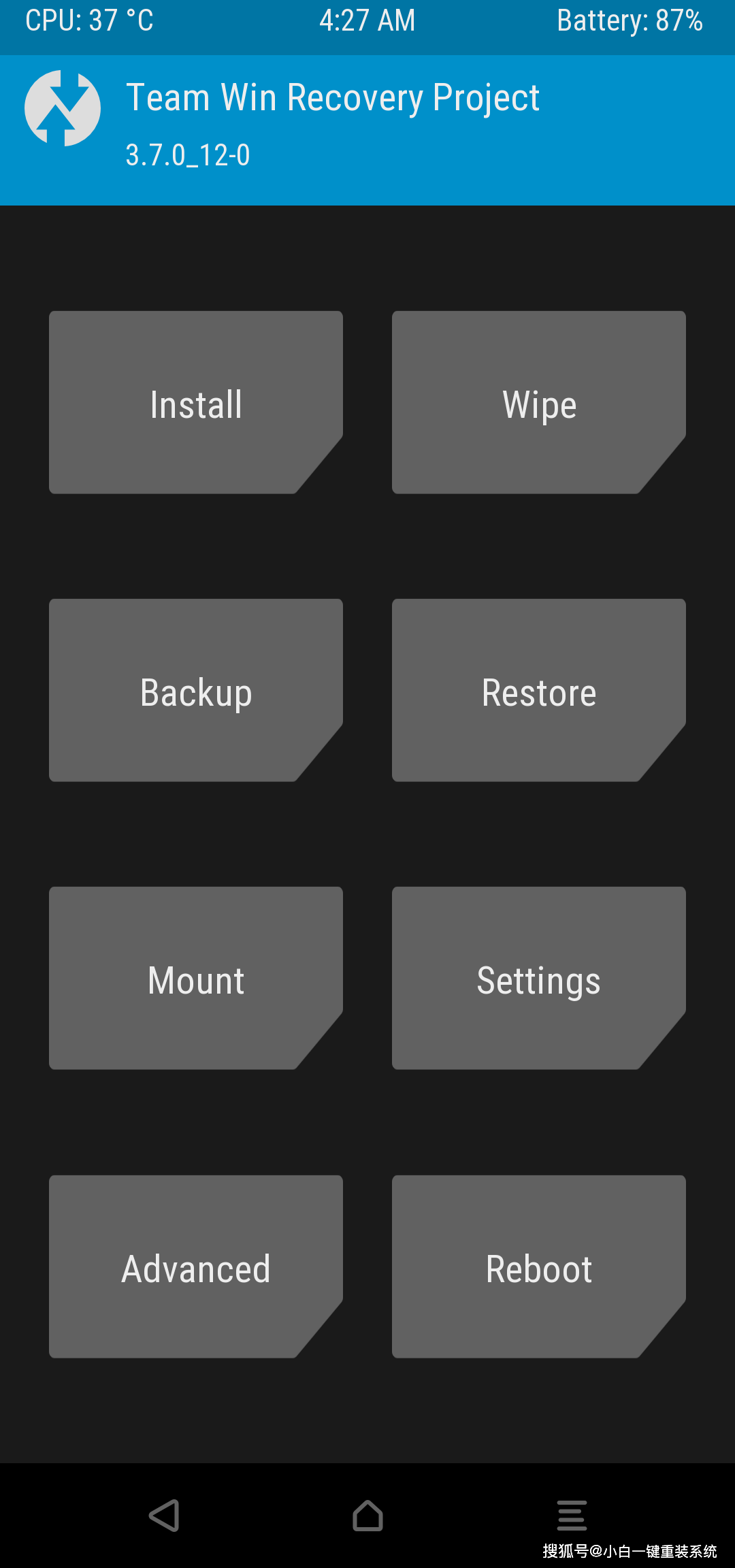Go to the Mount partitions menu
This screenshot has width=735, height=1568.
196,979
